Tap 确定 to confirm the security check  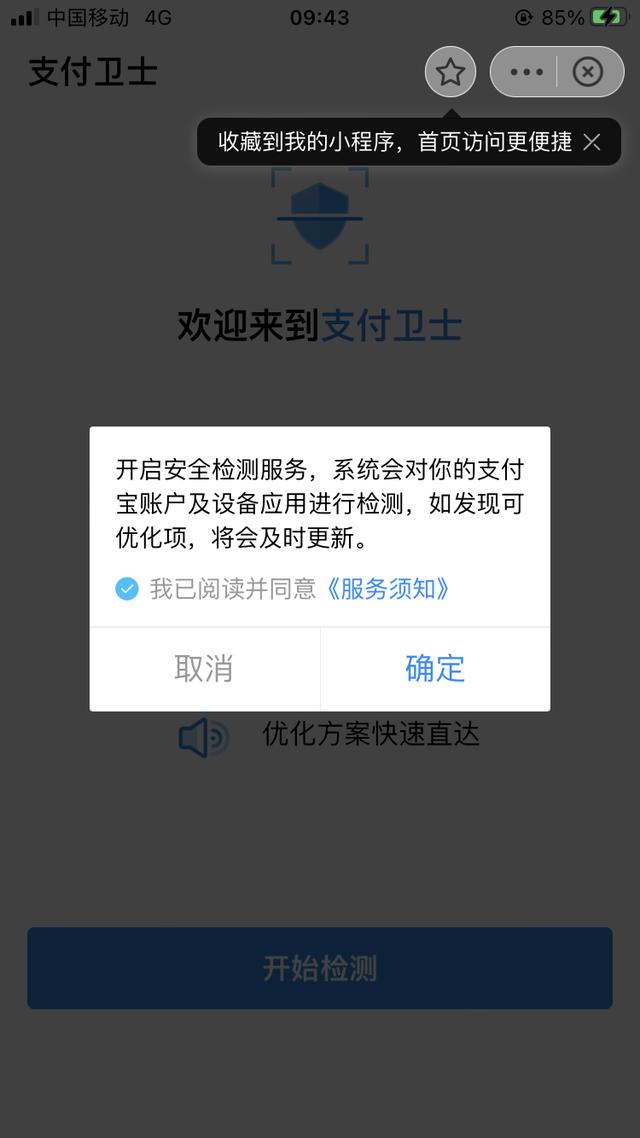click(435, 668)
